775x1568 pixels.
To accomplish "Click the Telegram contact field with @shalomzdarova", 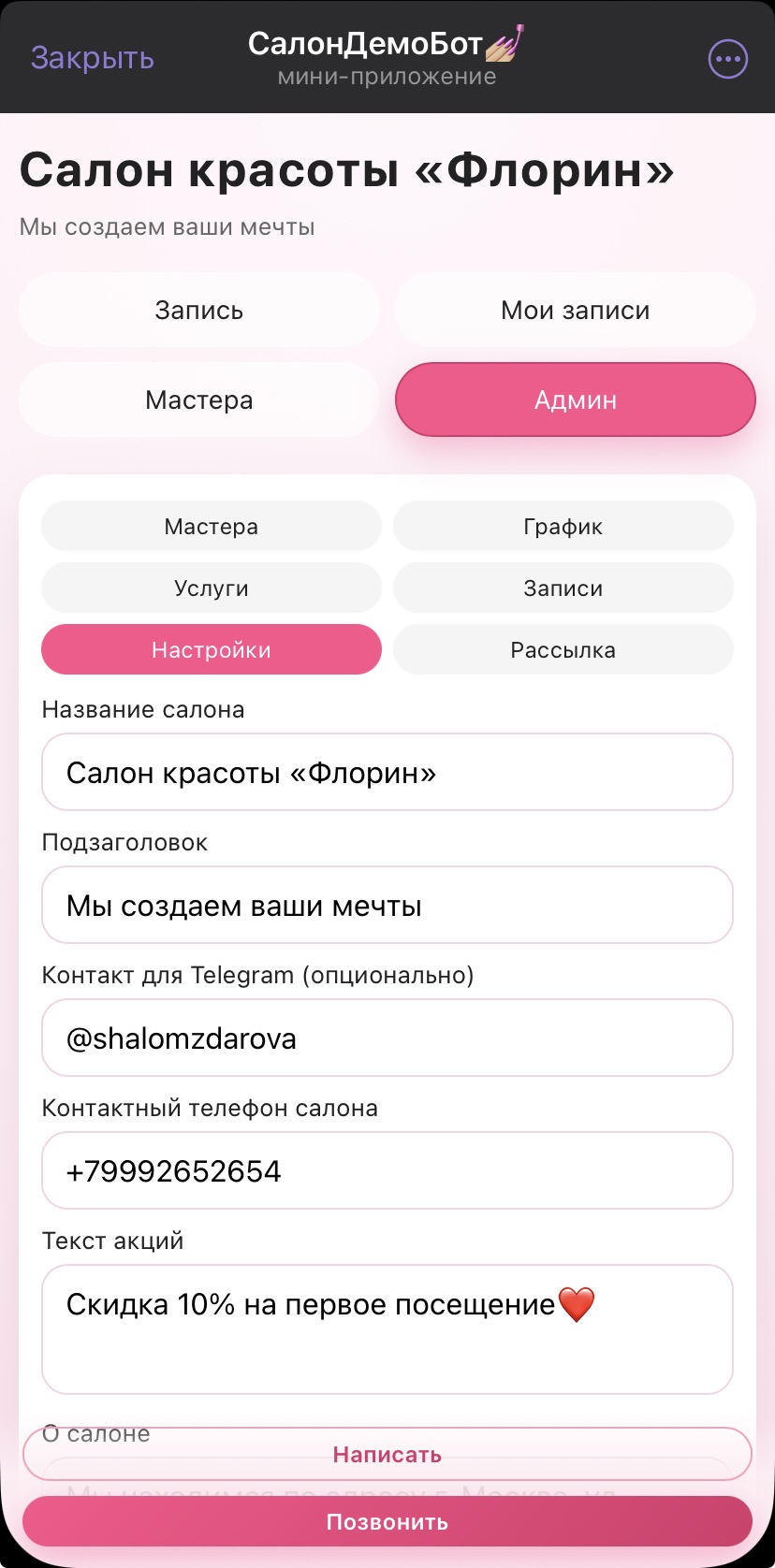I will click(387, 1038).
